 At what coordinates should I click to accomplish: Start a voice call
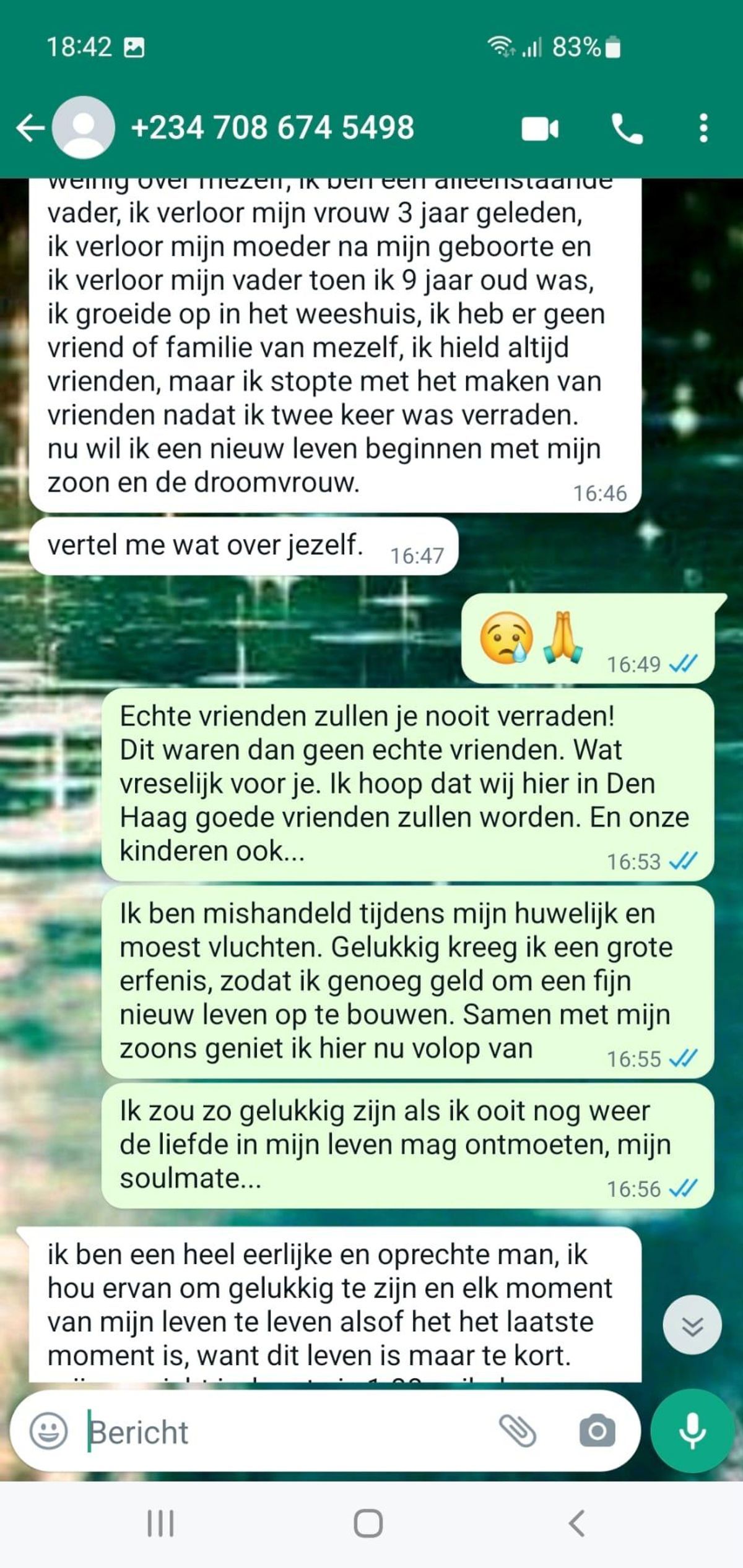pos(627,129)
